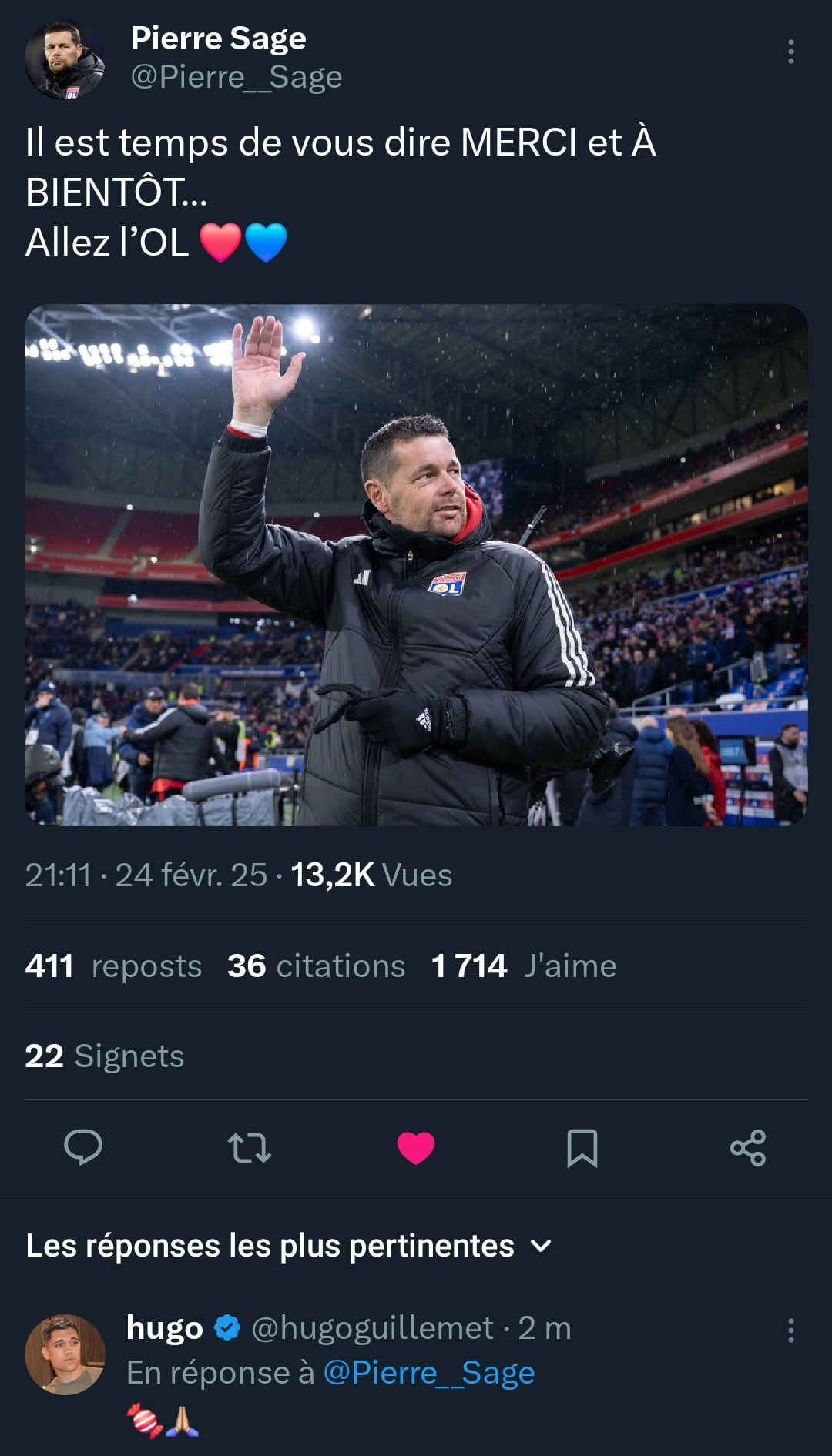The width and height of the screenshot is (832, 1456).
Task: Unlike the post with the pink heart
Action: (x=416, y=1148)
